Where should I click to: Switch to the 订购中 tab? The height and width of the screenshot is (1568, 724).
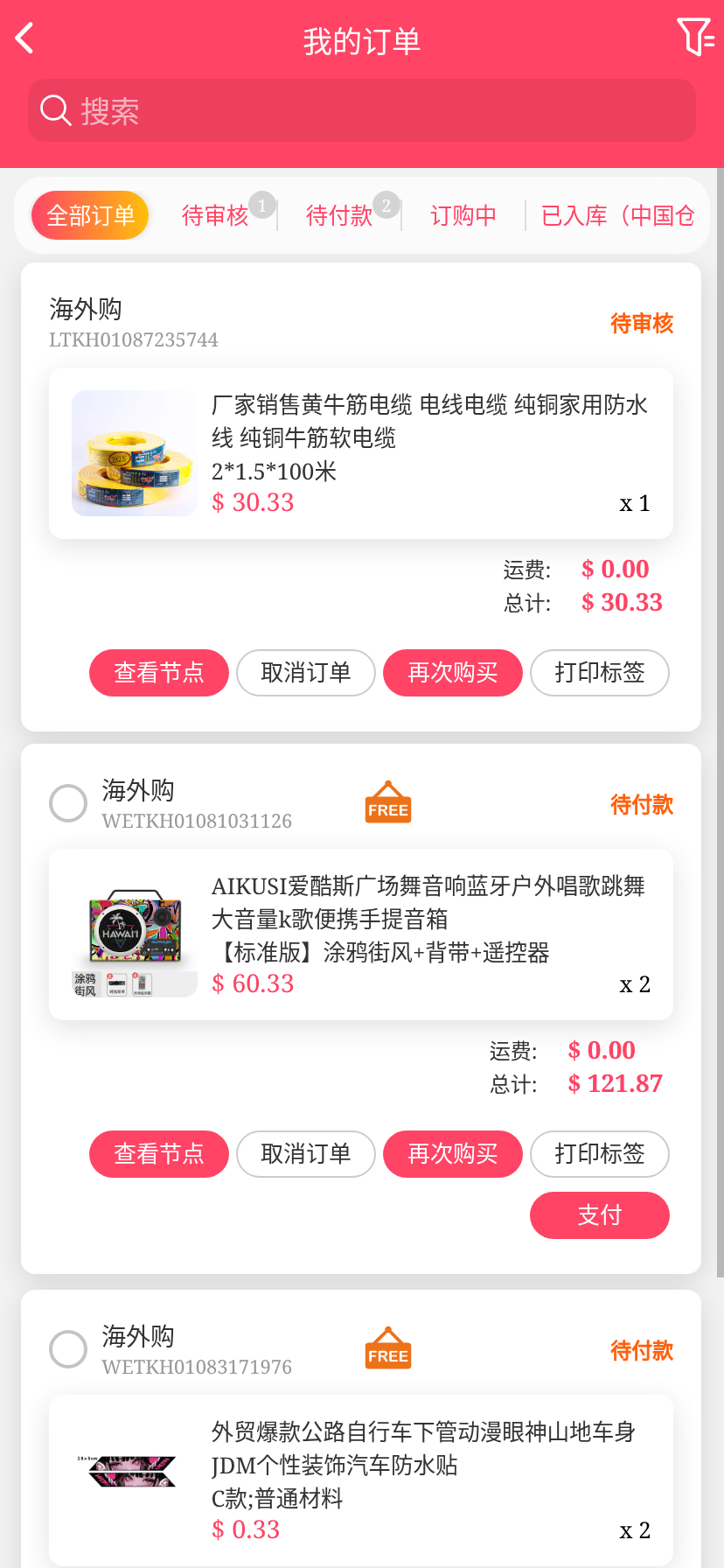(x=463, y=215)
